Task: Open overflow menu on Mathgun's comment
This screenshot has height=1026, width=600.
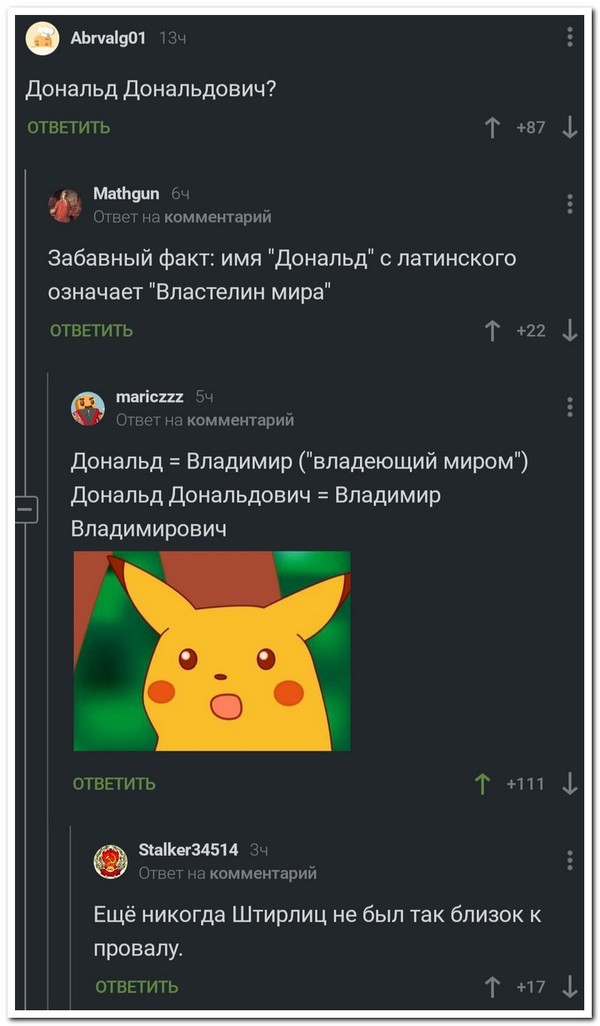Action: tap(570, 203)
